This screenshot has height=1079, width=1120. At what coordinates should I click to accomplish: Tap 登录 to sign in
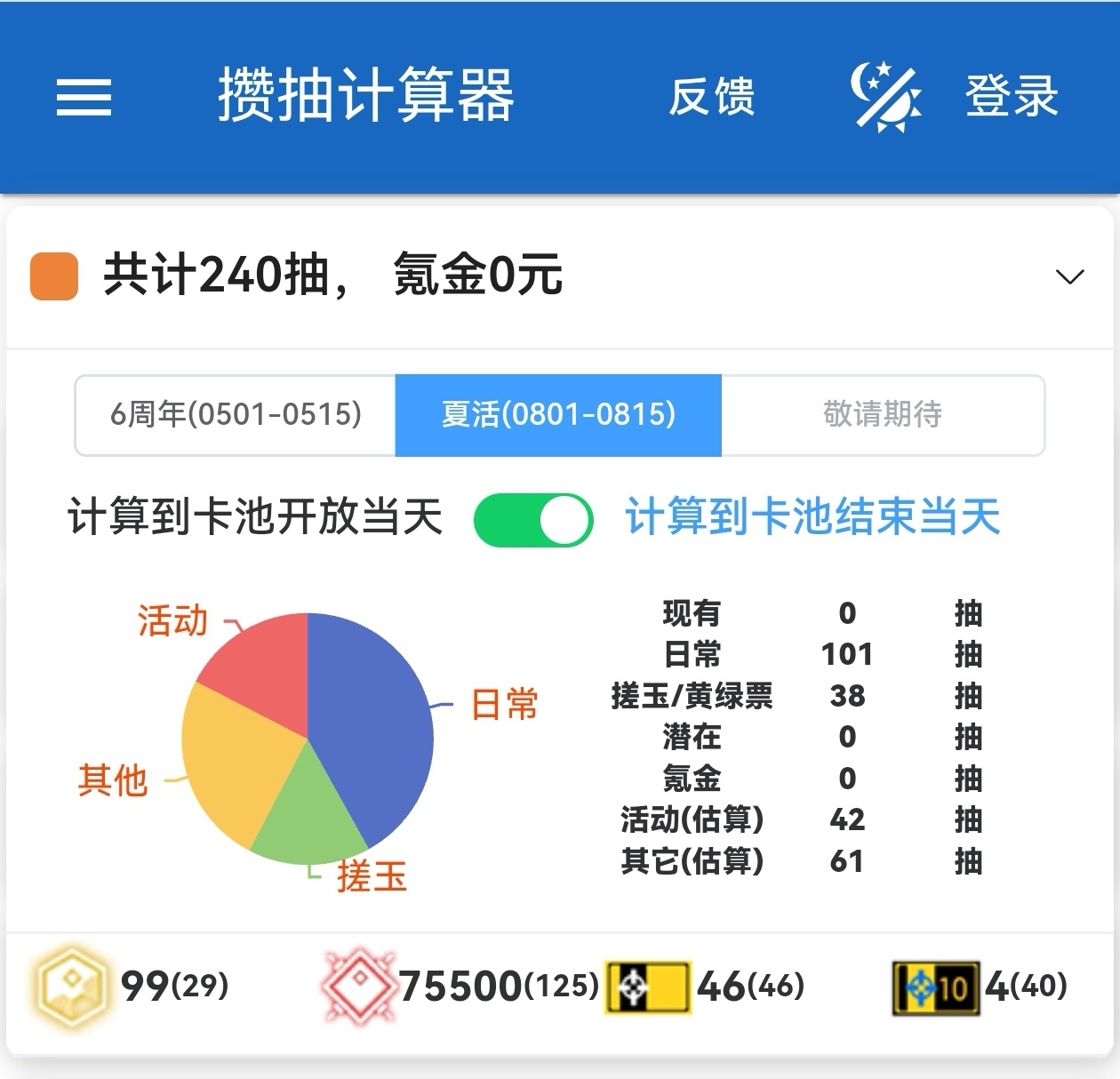coord(1012,97)
